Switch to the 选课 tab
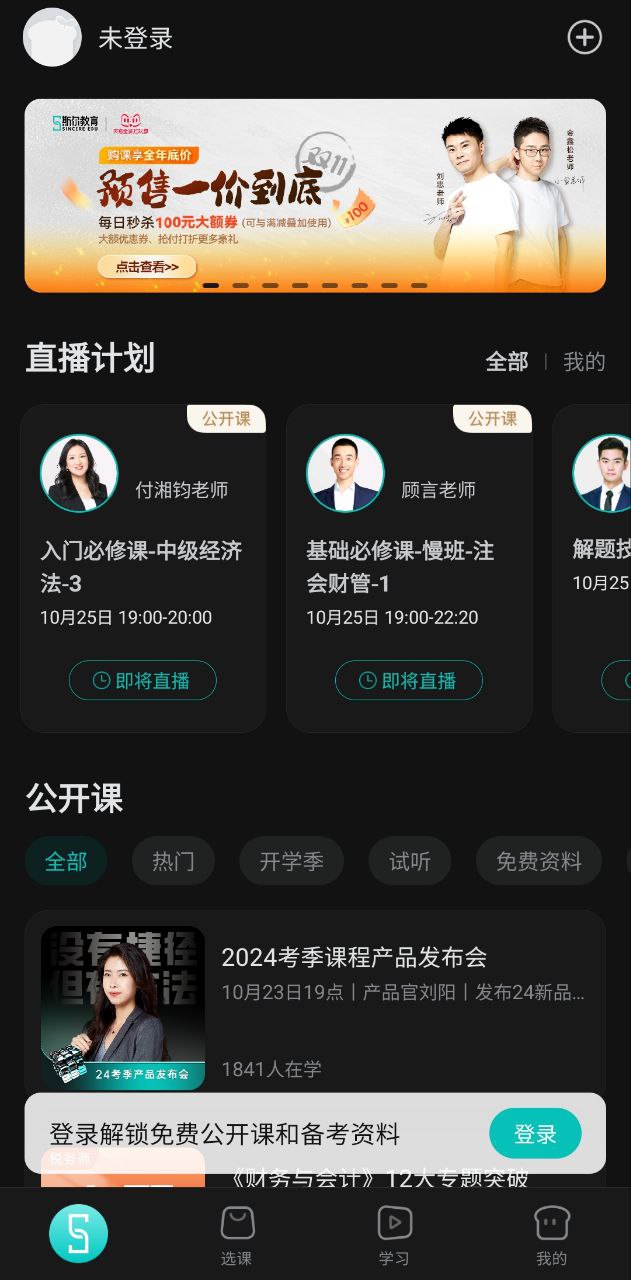This screenshot has height=1280, width=631. point(237,1236)
